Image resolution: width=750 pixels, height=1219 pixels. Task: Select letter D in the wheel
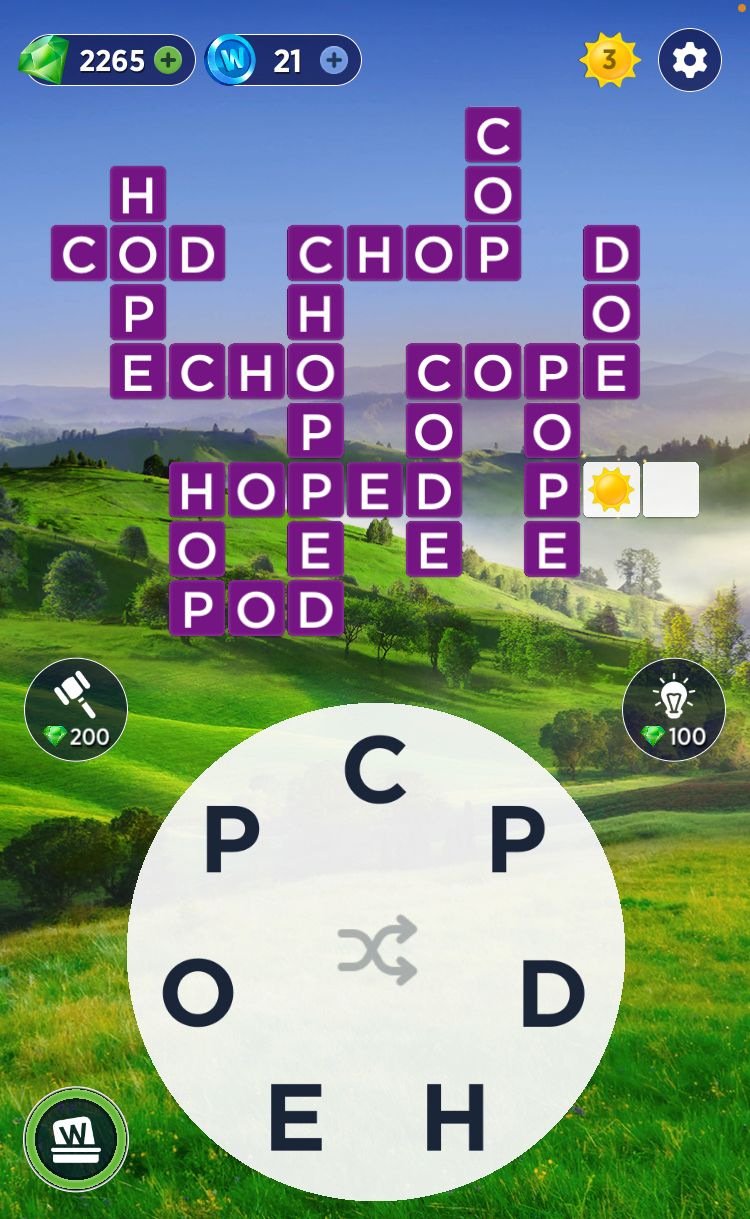[x=552, y=993]
